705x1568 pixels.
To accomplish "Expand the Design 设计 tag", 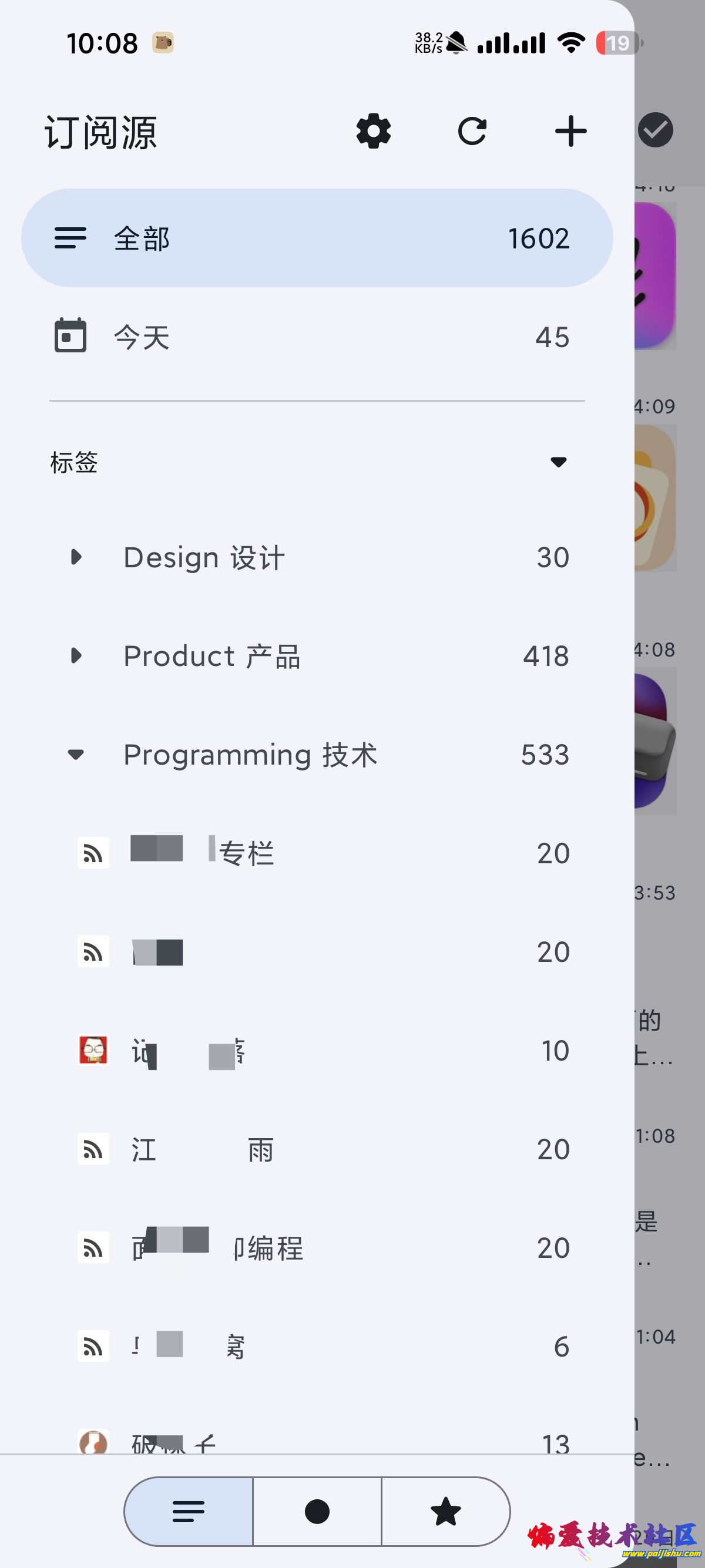I will pos(76,557).
